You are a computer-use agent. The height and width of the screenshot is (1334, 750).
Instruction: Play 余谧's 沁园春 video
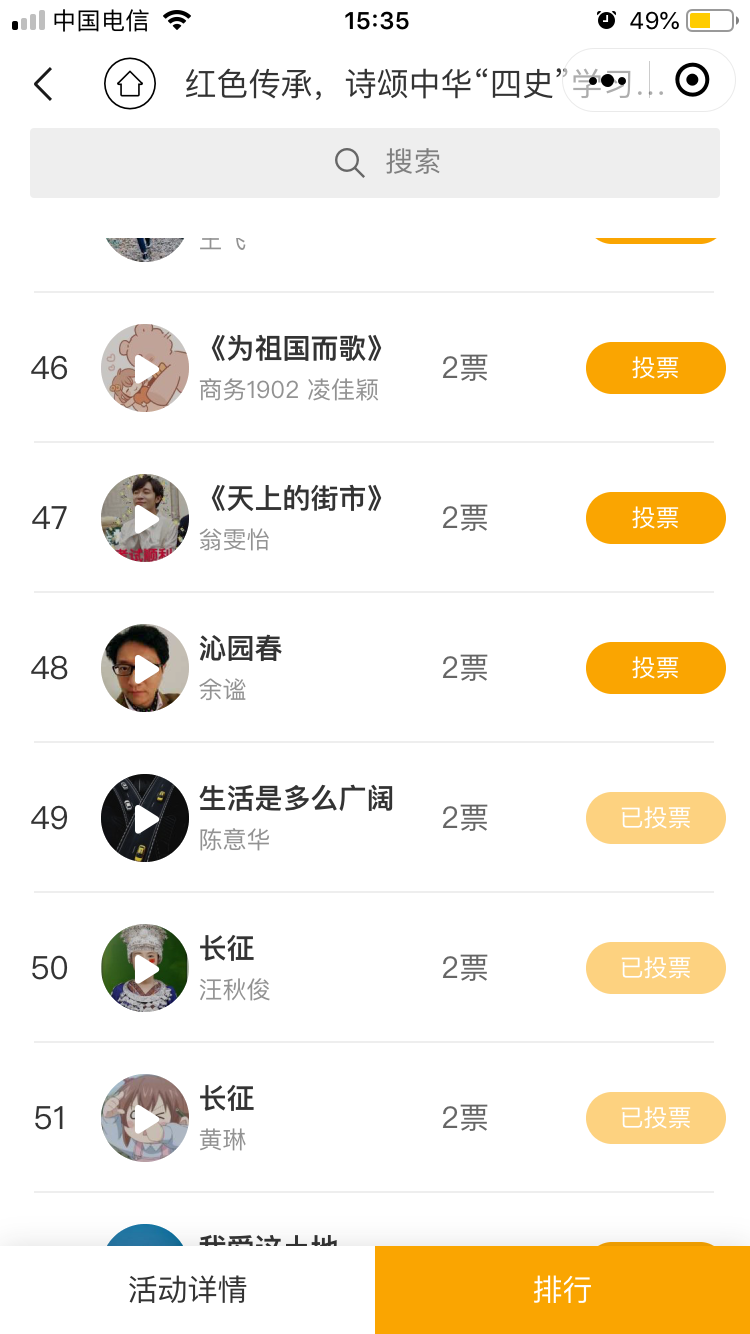tap(145, 668)
